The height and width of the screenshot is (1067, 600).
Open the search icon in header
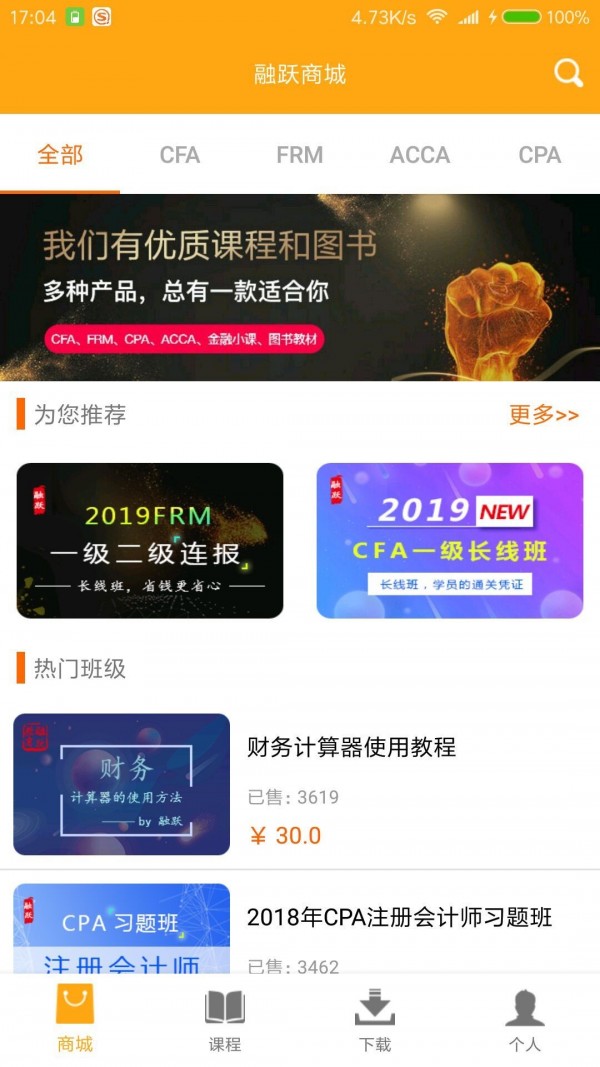coord(568,74)
